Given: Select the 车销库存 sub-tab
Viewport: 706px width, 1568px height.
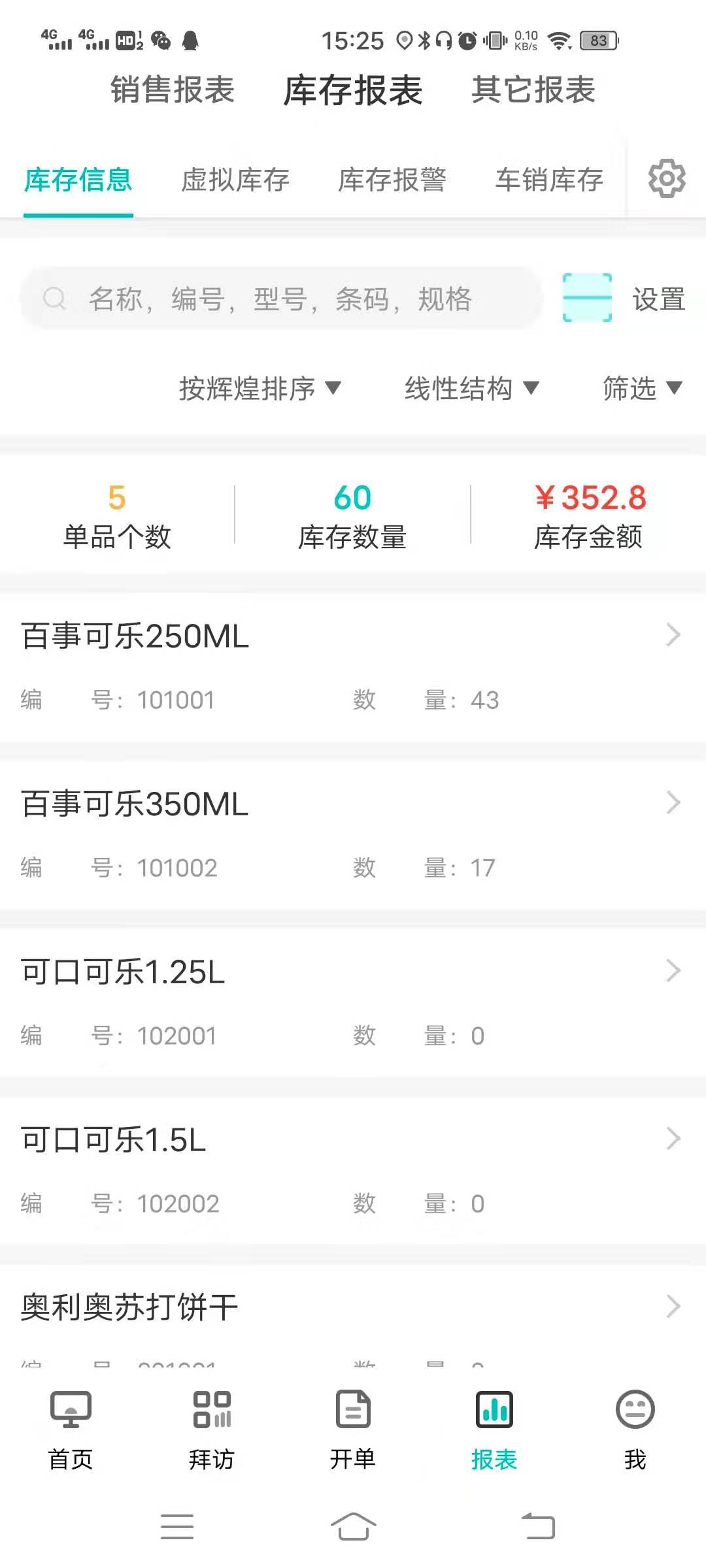Looking at the screenshot, I should point(549,180).
